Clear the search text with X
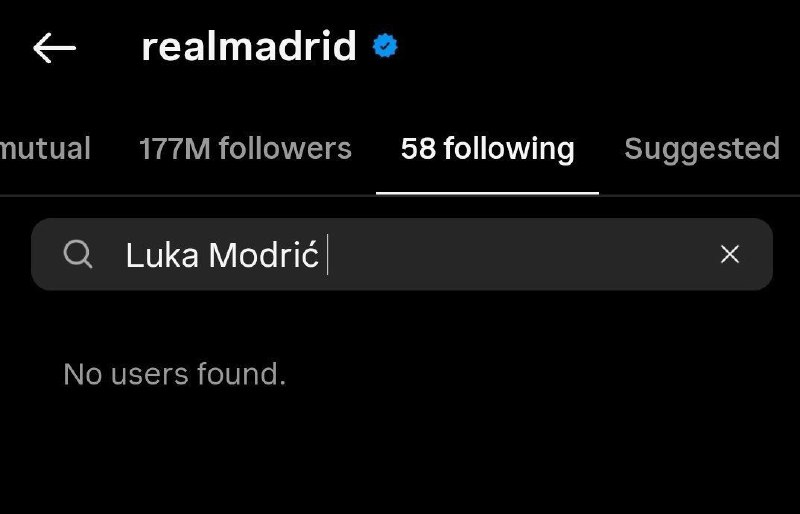 click(x=730, y=255)
